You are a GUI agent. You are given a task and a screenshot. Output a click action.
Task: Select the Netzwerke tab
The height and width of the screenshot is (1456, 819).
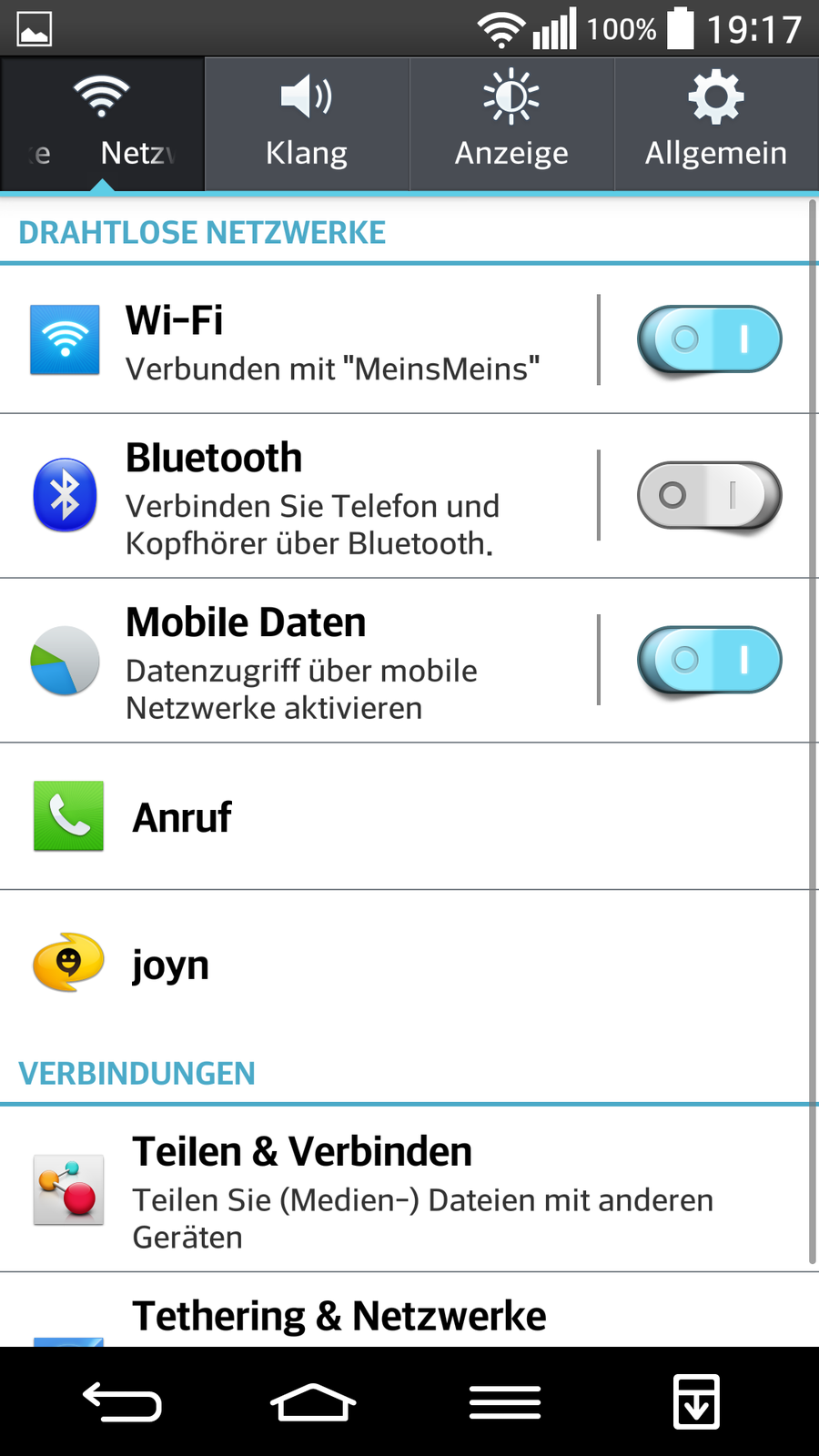tap(102, 125)
